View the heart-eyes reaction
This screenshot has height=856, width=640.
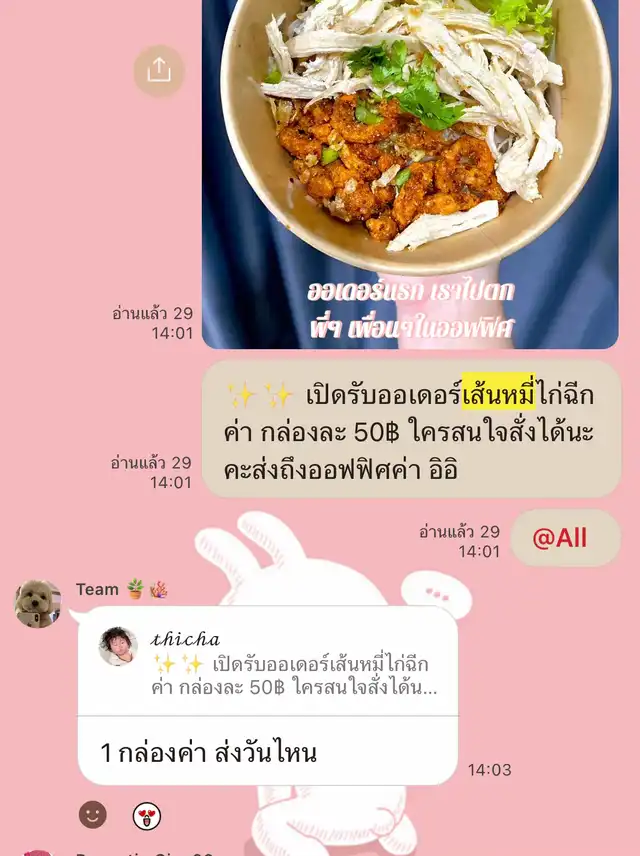click(x=147, y=816)
